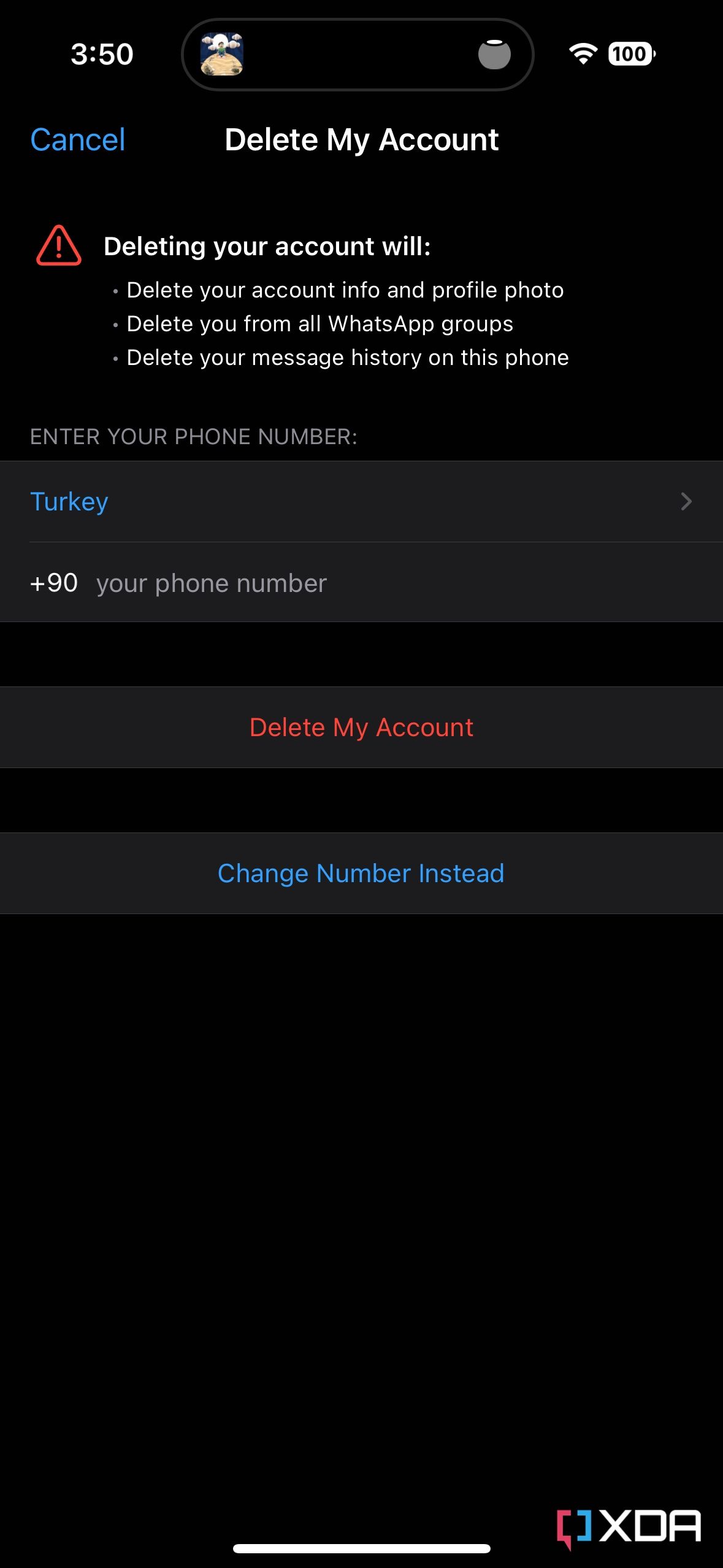This screenshot has width=723, height=1568.
Task: Choose Change Number Instead
Action: point(361,872)
